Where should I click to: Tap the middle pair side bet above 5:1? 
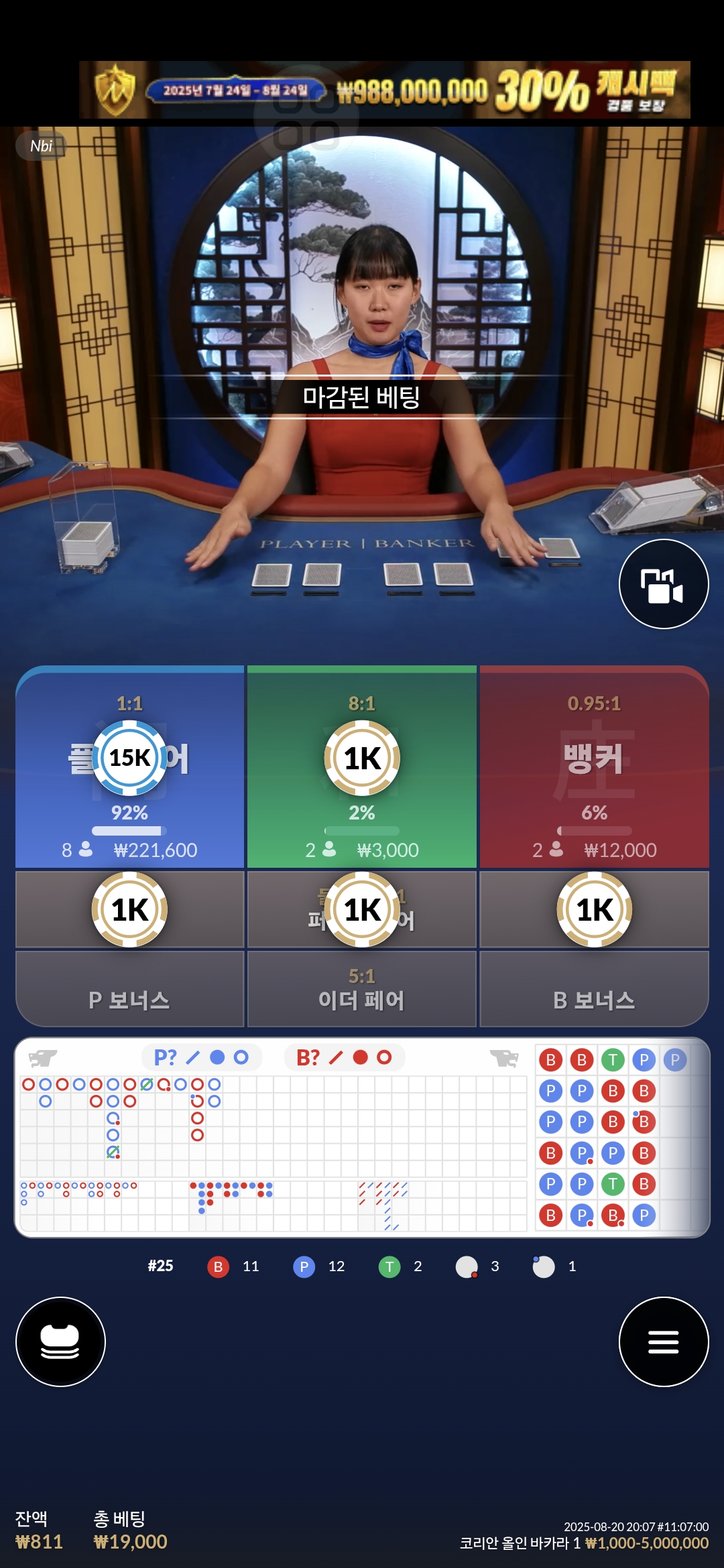point(362,909)
